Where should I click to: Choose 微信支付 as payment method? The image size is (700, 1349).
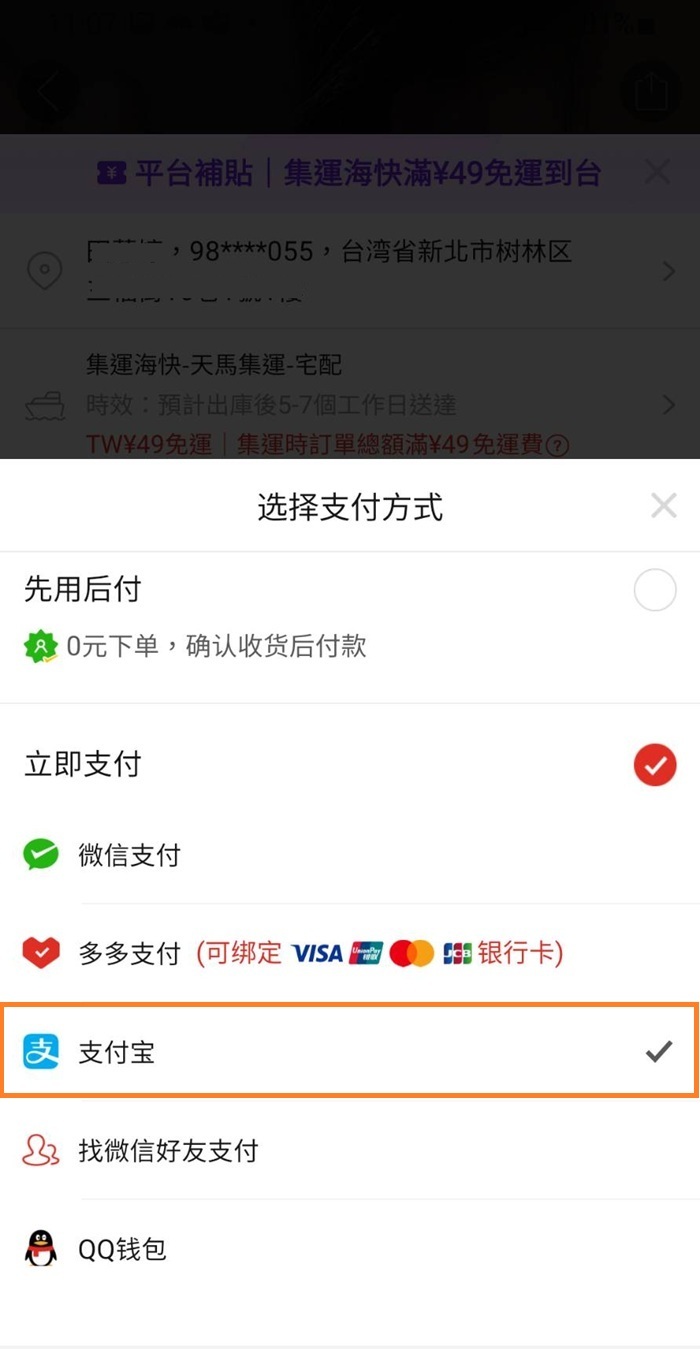(x=350, y=855)
